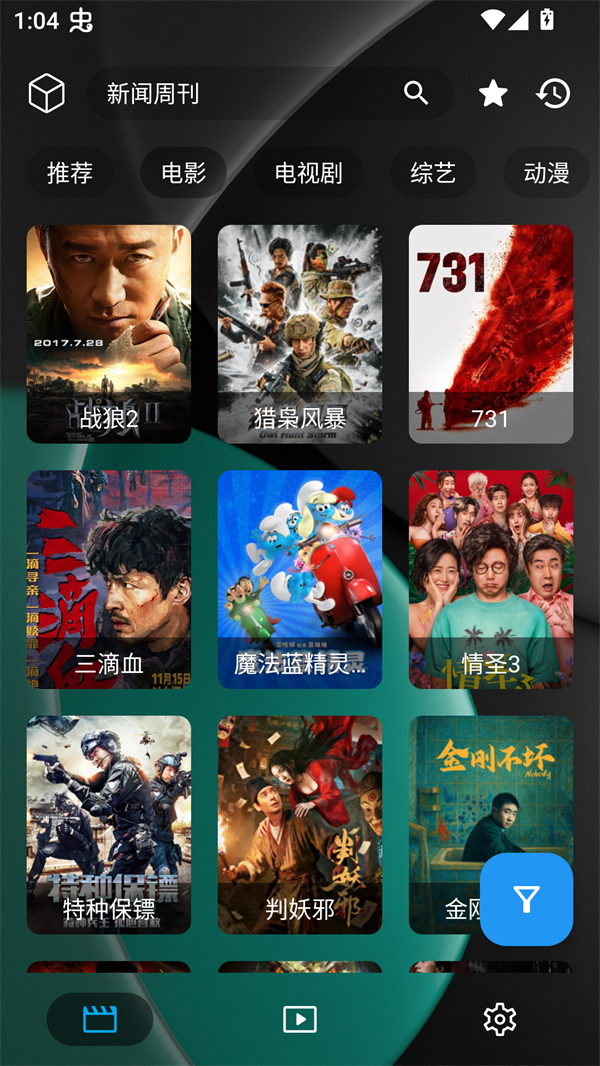Open settings from the gear tab
The height and width of the screenshot is (1066, 600).
(x=499, y=1019)
